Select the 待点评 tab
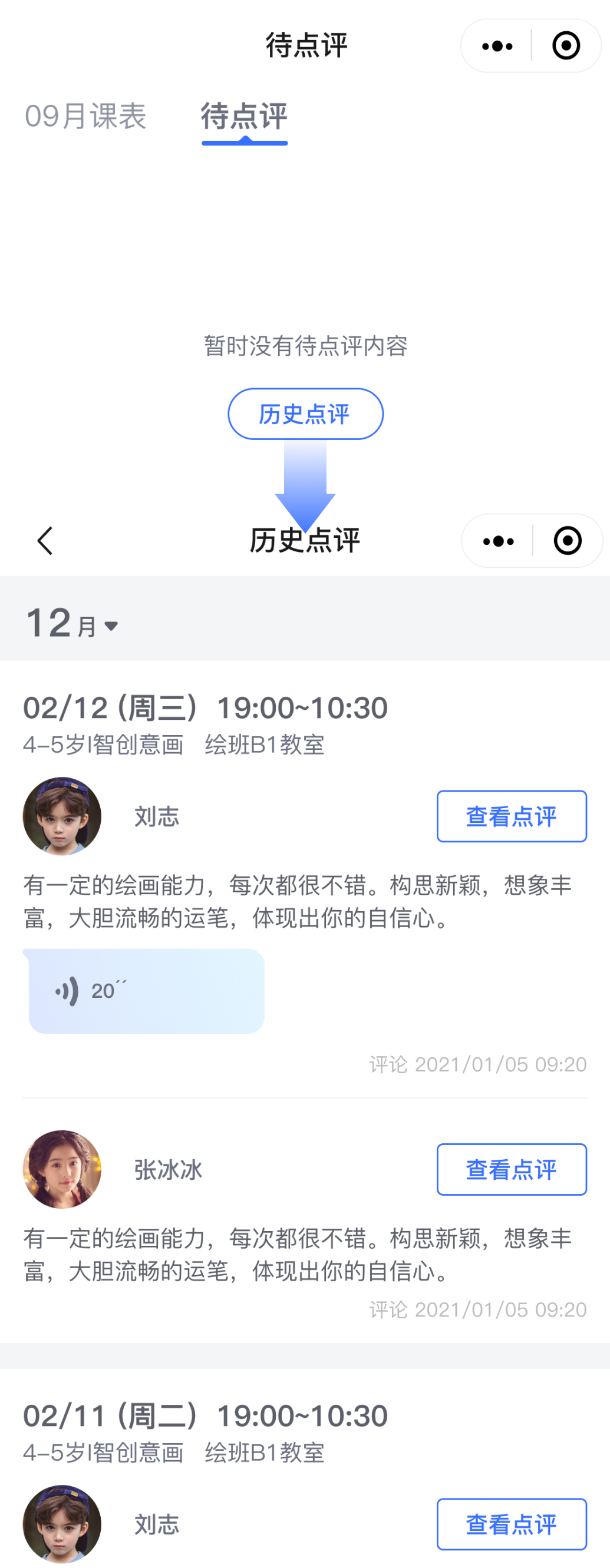This screenshot has height=1568, width=610. pos(244,115)
